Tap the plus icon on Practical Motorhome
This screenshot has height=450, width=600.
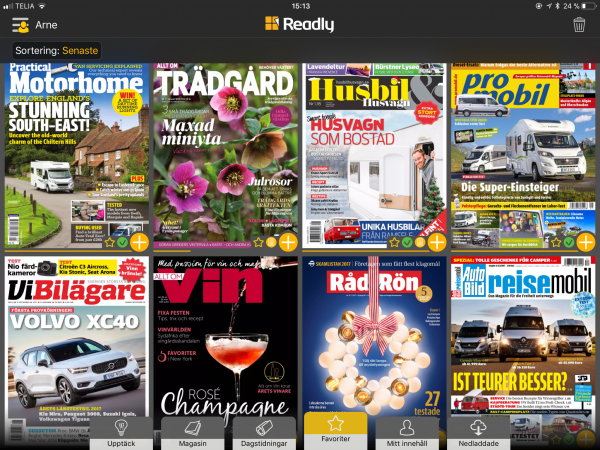pyautogui.click(x=139, y=241)
